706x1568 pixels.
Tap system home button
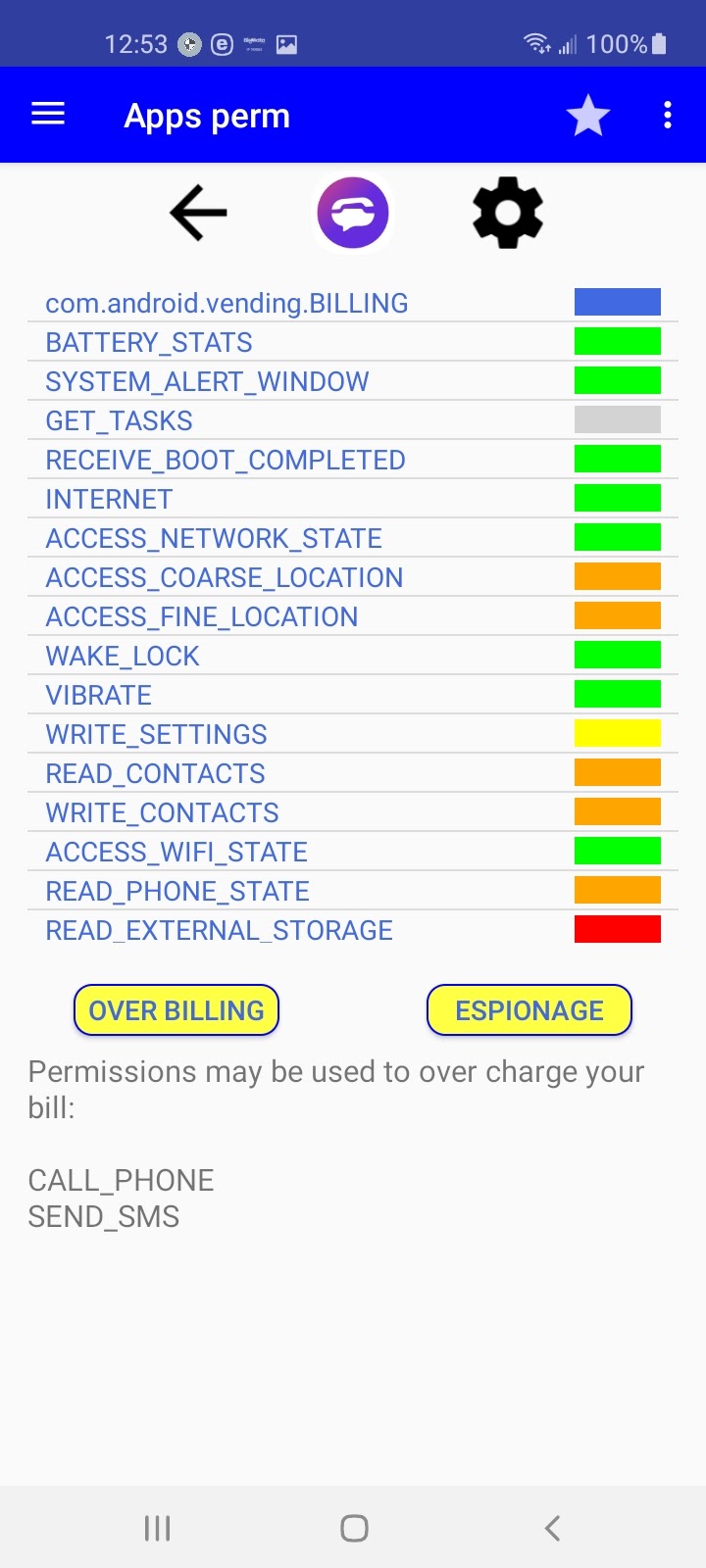(354, 1528)
